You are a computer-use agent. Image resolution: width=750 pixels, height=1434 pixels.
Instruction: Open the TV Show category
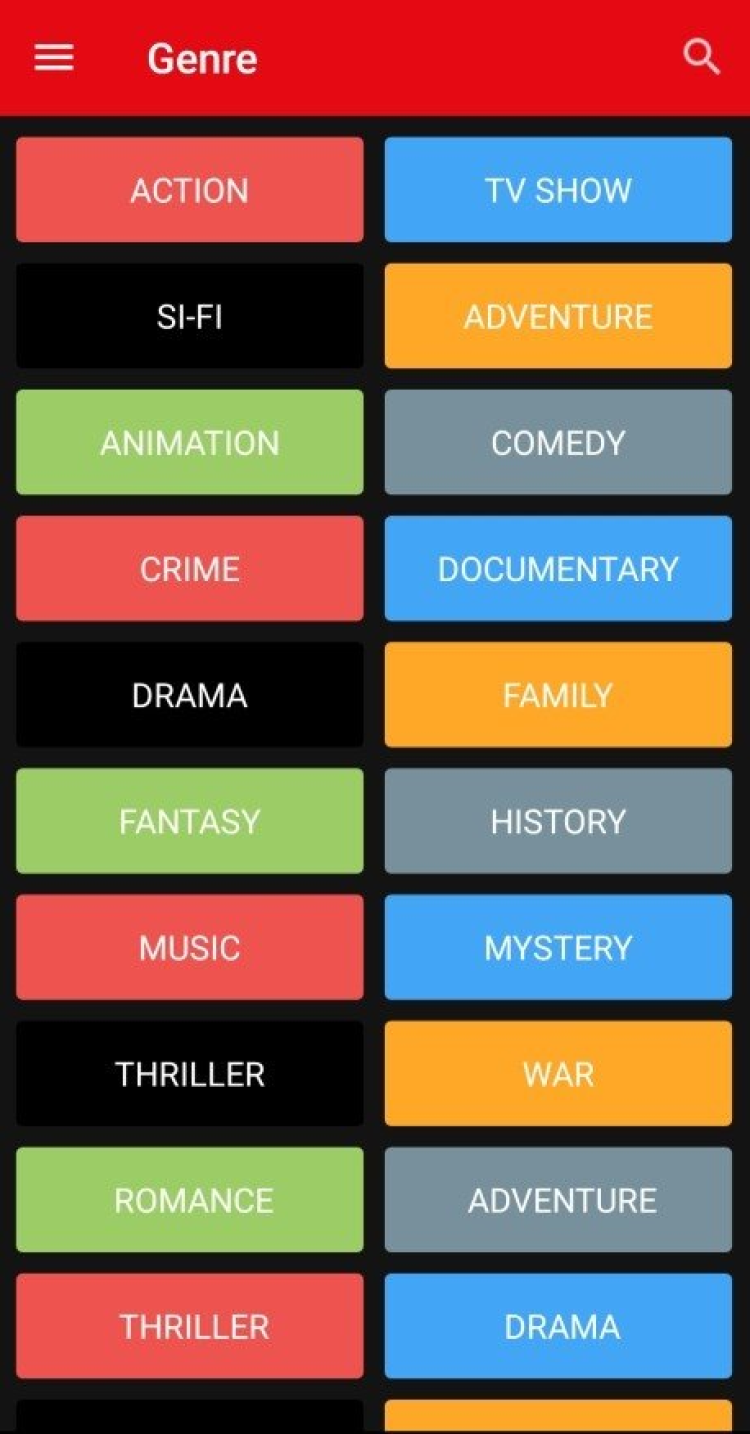558,190
